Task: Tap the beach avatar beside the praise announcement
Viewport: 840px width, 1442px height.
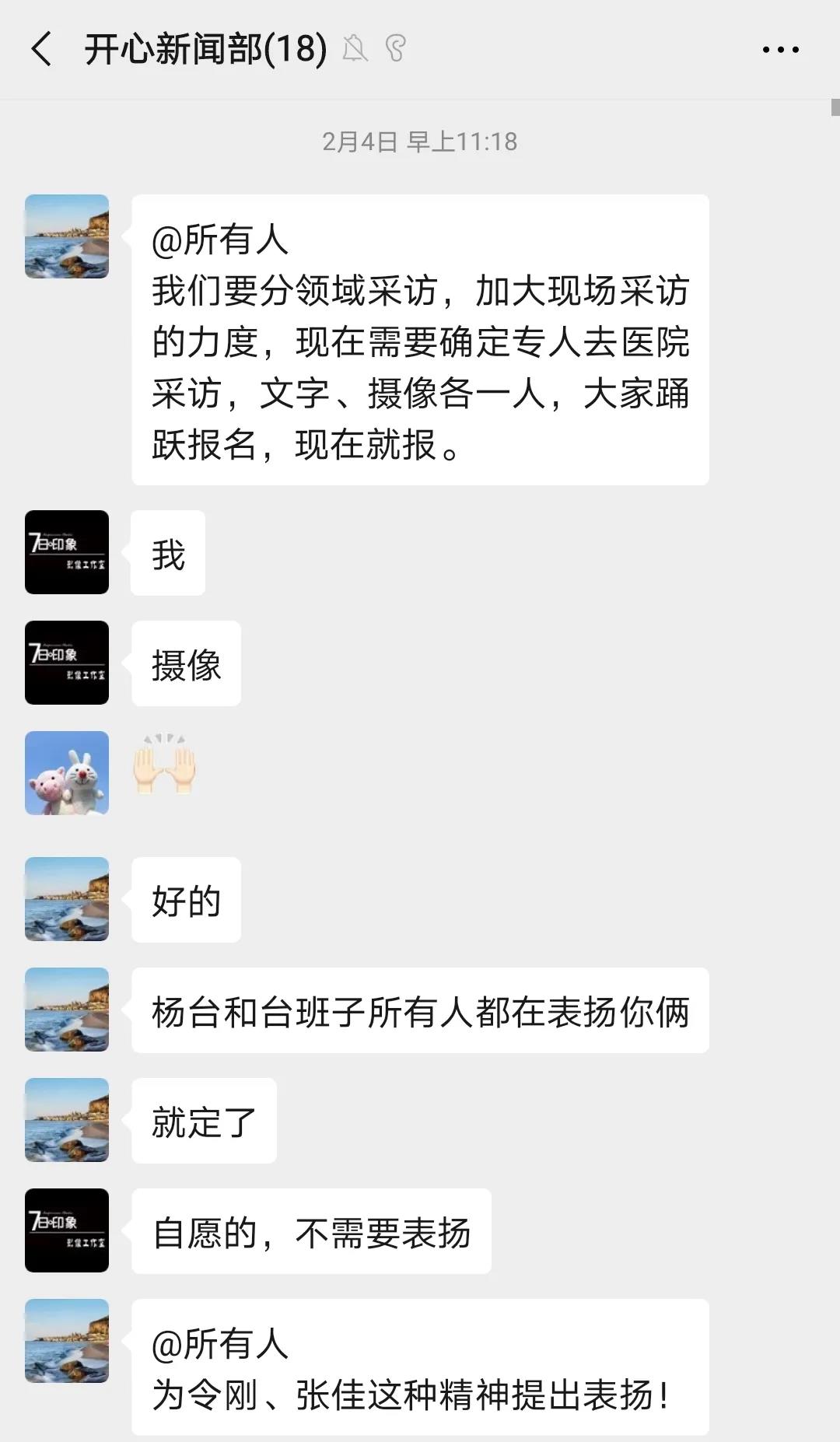Action: [66, 1339]
